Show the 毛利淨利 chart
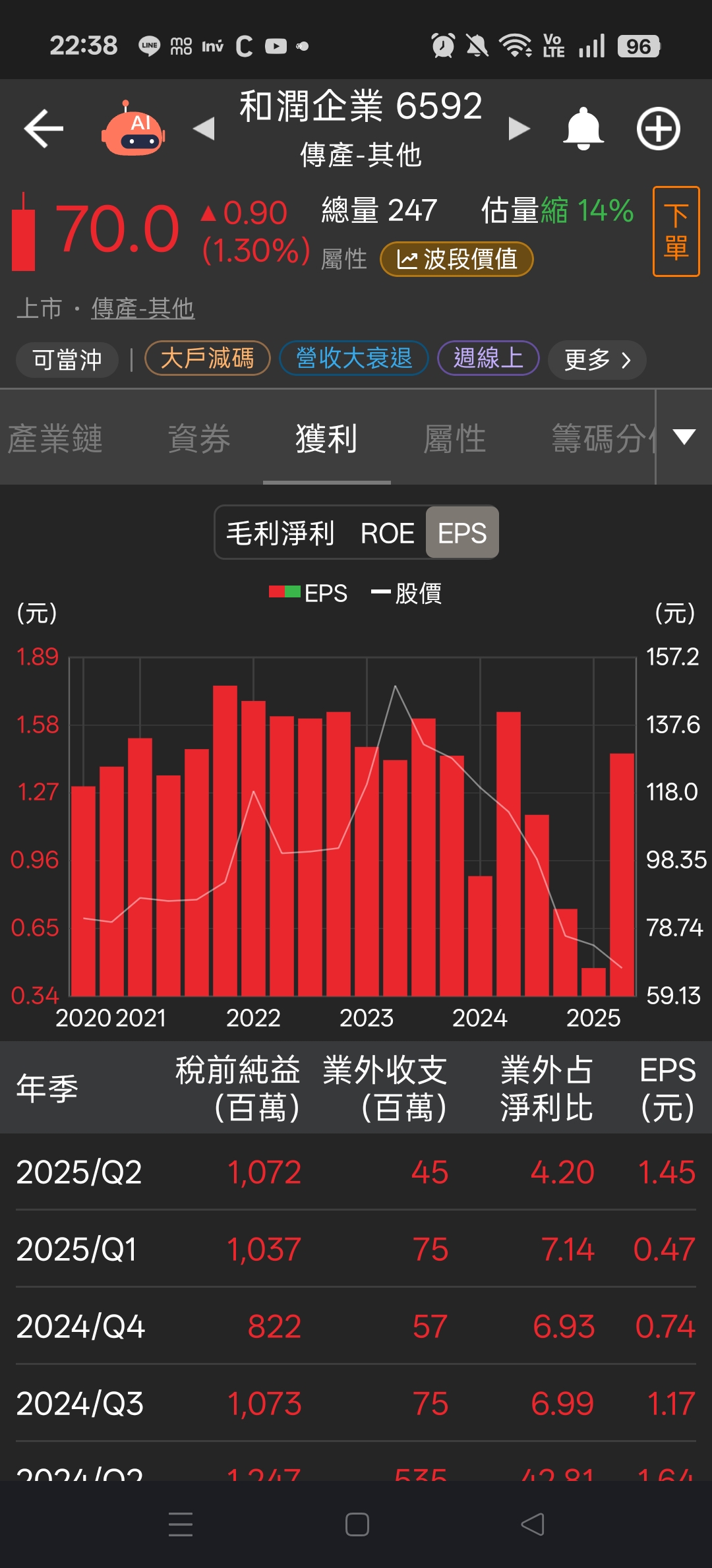712x1568 pixels. [281, 533]
